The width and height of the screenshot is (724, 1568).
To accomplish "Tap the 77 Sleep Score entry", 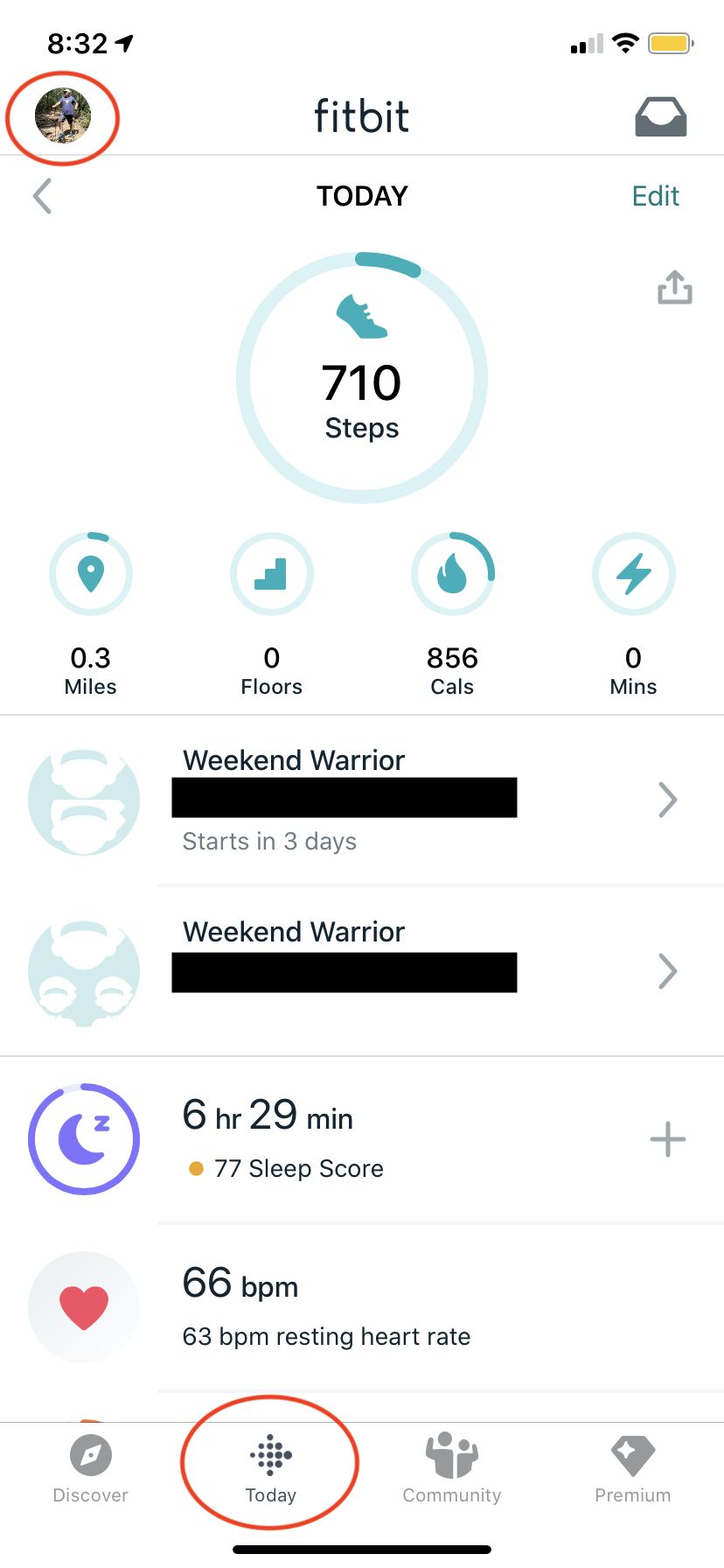I will point(297,1168).
